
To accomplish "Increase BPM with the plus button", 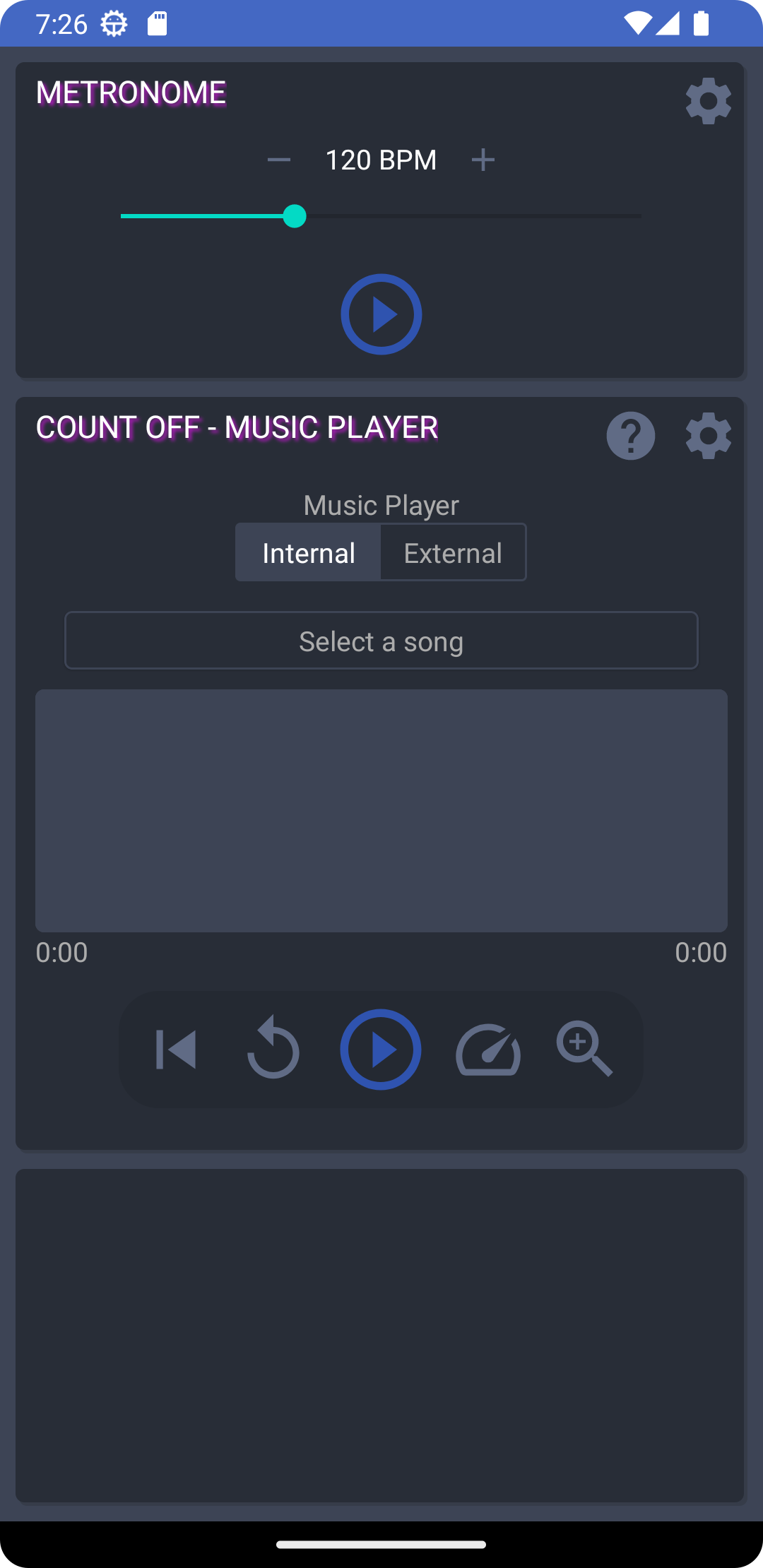I will 483,160.
